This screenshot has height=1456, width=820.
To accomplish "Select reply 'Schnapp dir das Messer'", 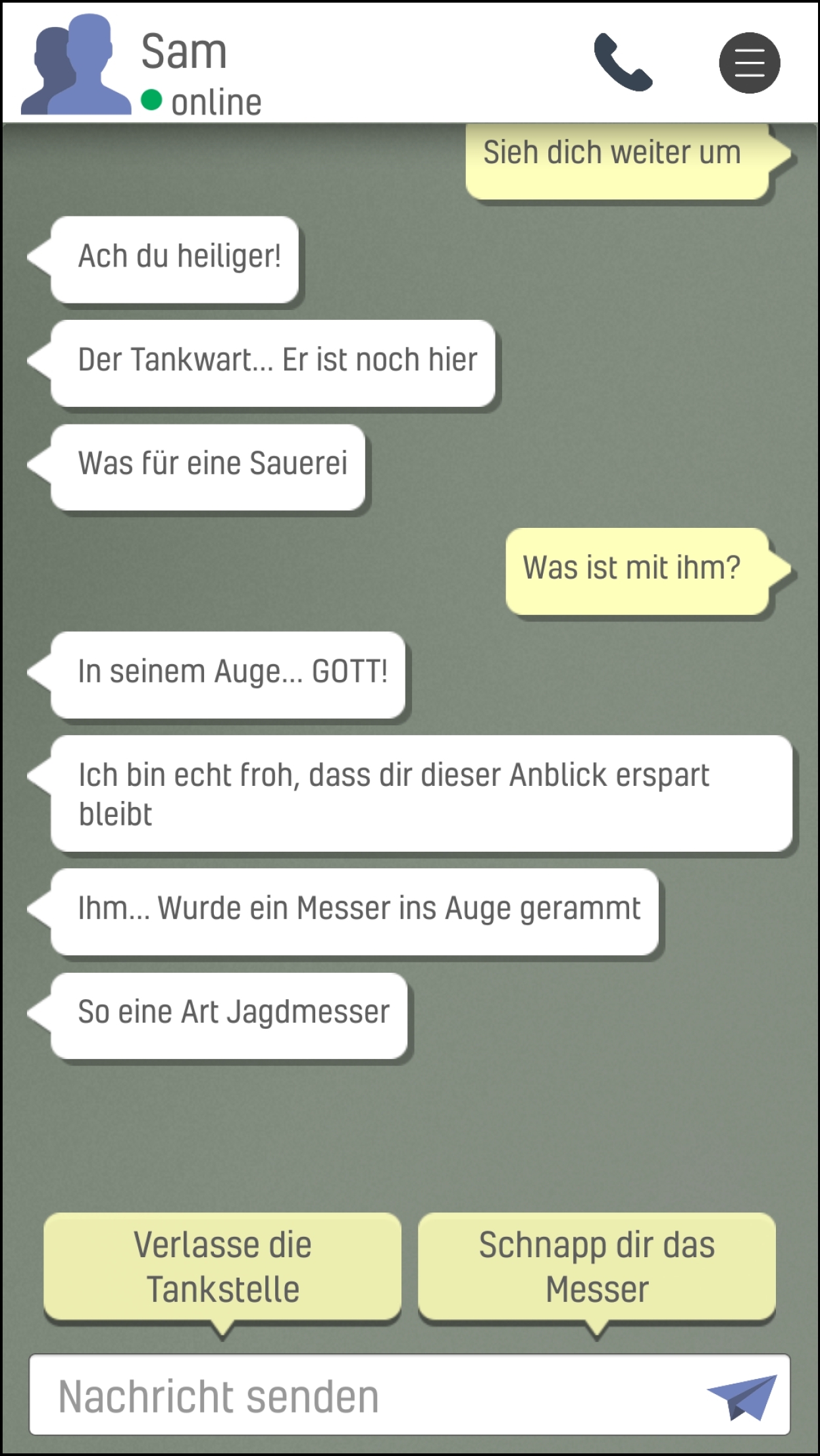I will 596,1267.
